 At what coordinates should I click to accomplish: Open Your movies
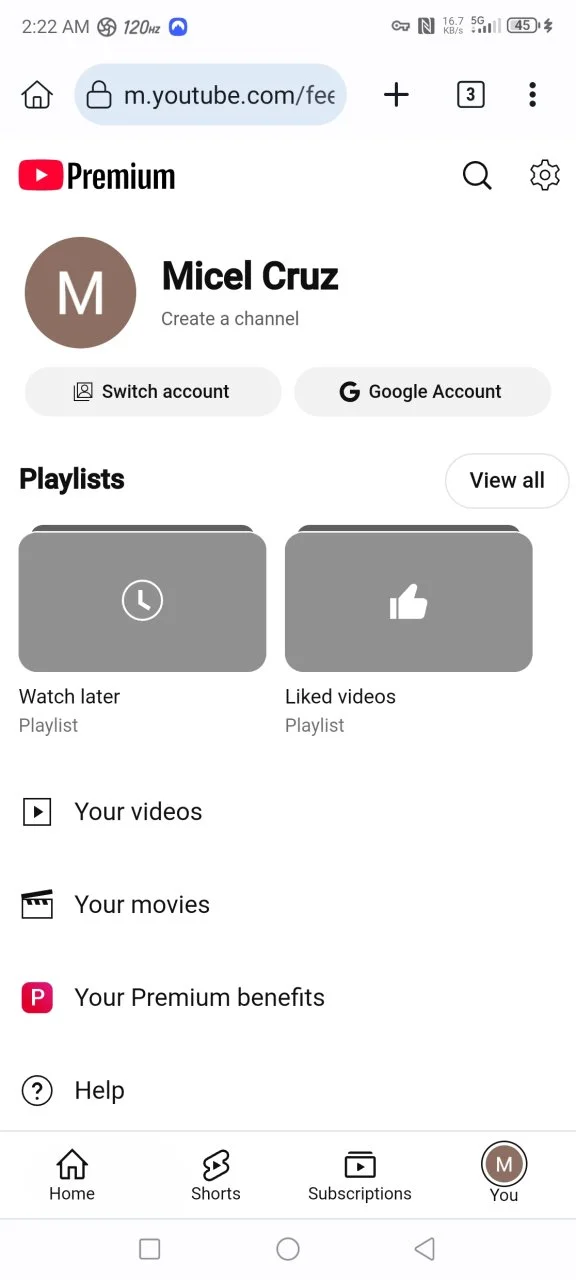tap(288, 905)
